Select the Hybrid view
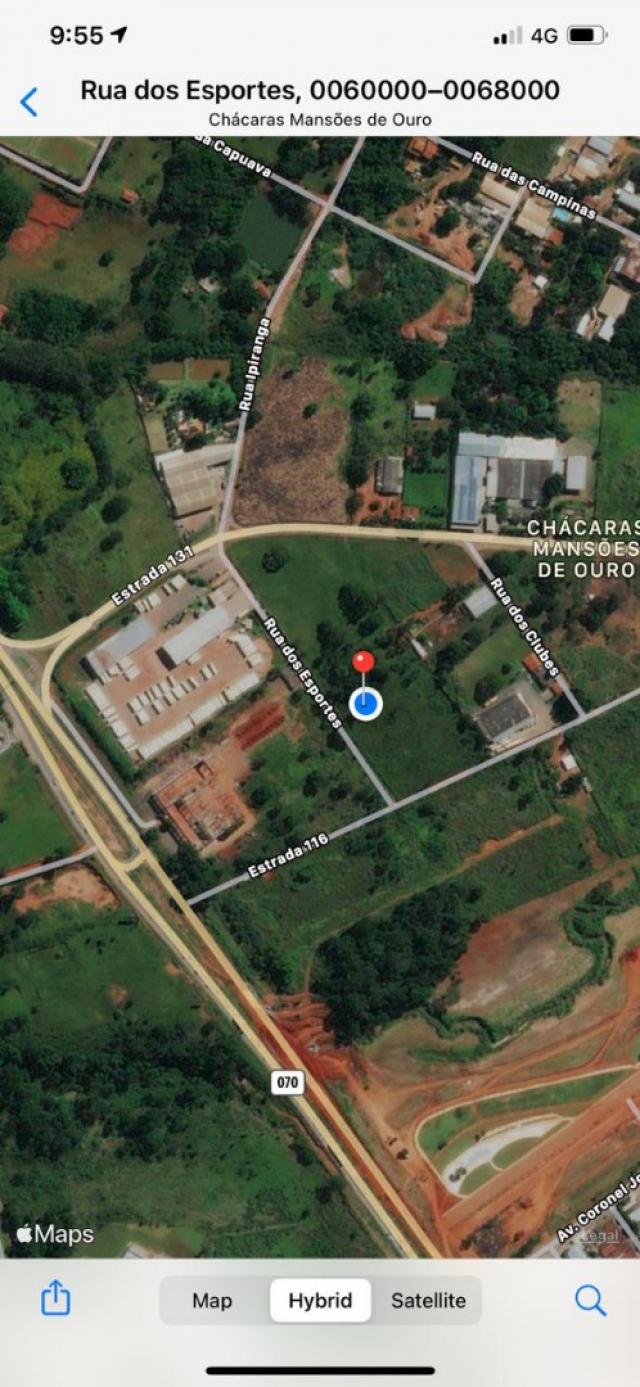The height and width of the screenshot is (1387, 640). (x=320, y=1300)
